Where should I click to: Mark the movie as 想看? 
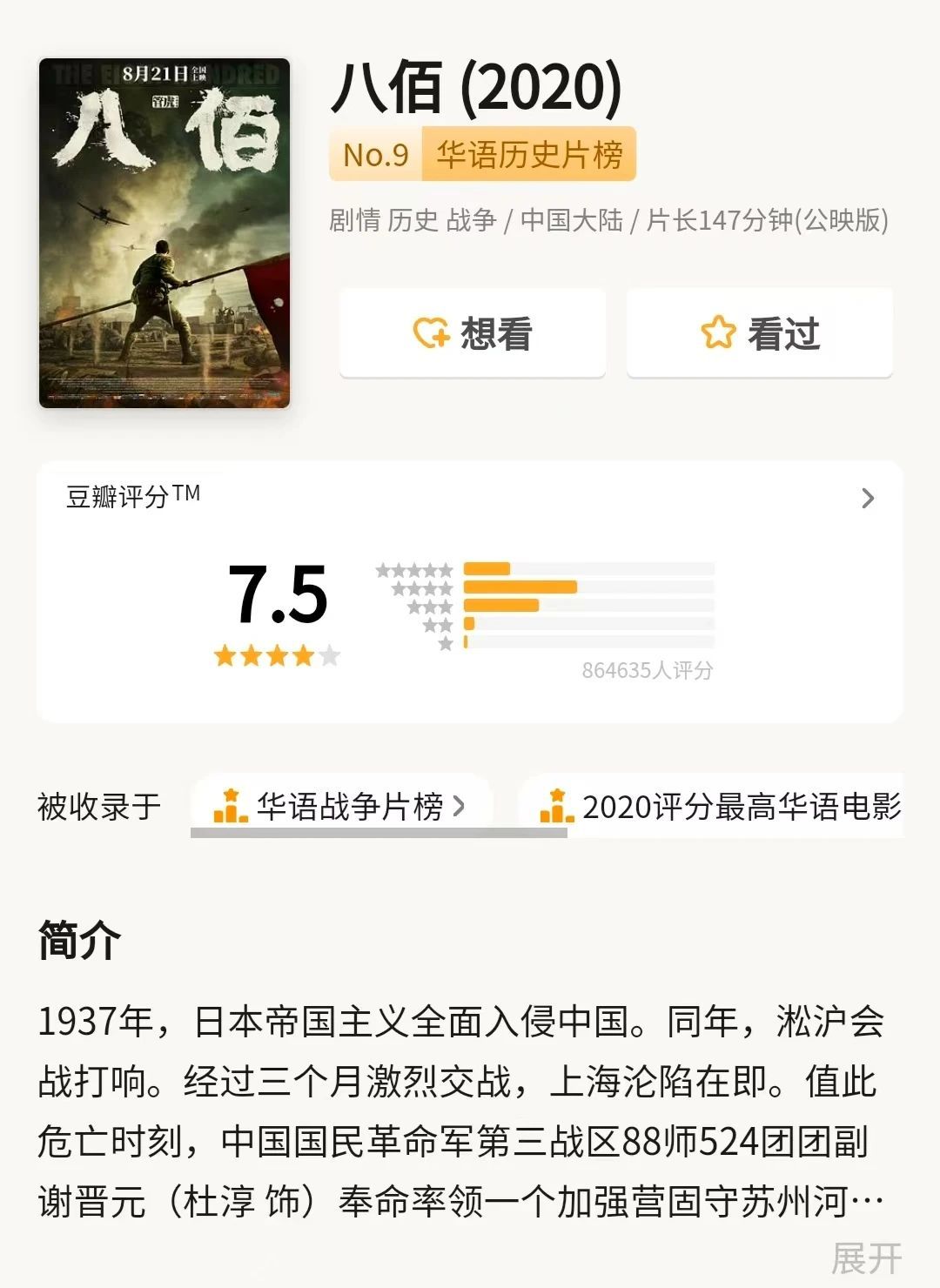click(472, 333)
